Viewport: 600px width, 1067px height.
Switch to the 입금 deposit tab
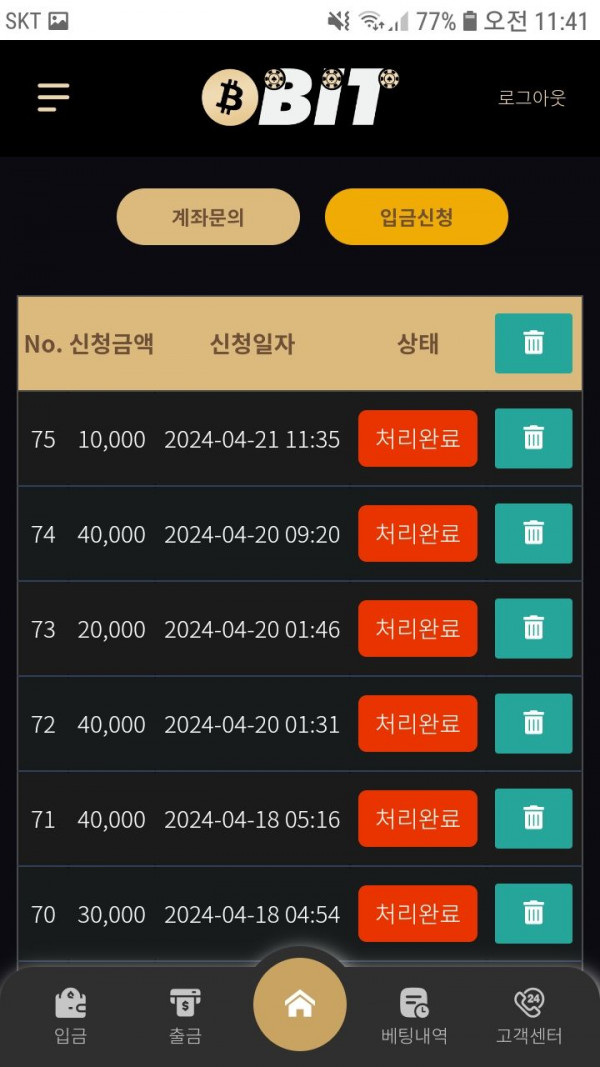click(x=70, y=1015)
